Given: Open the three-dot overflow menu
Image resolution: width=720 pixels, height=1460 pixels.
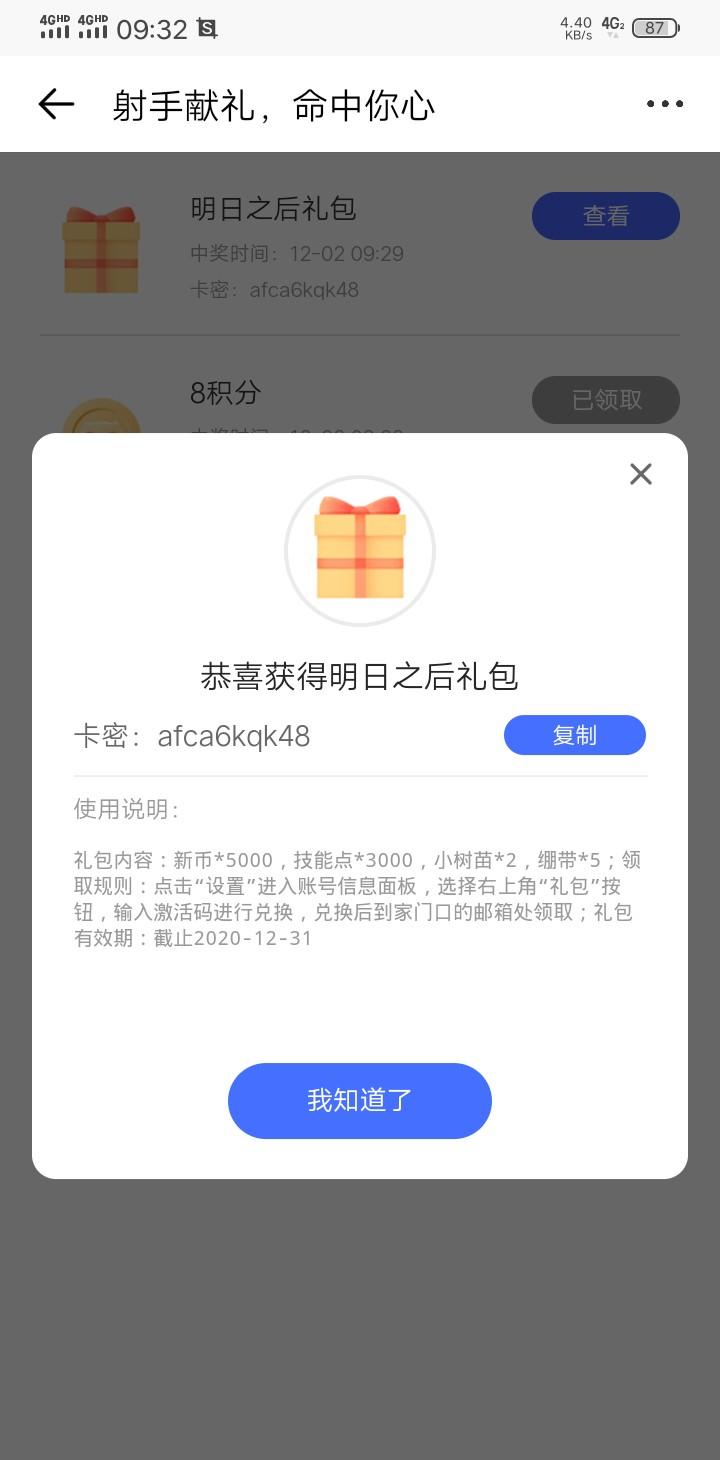Looking at the screenshot, I should pyautogui.click(x=665, y=104).
